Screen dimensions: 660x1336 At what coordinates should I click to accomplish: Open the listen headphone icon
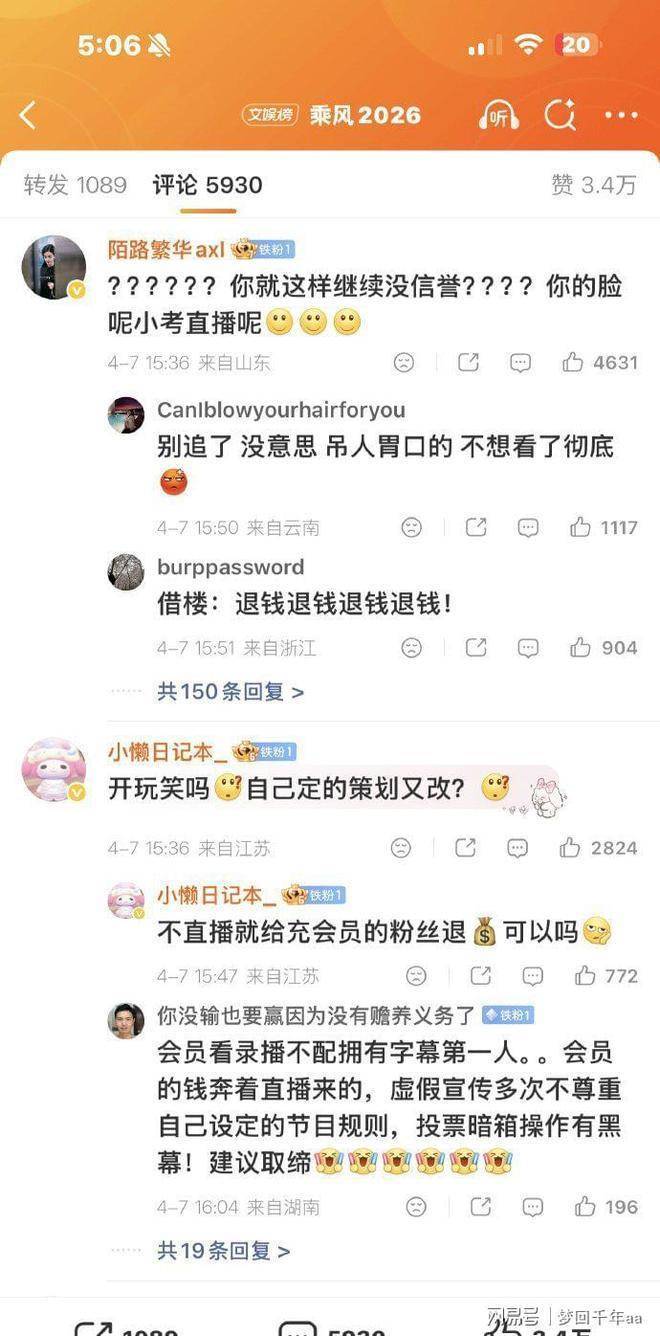click(x=498, y=115)
